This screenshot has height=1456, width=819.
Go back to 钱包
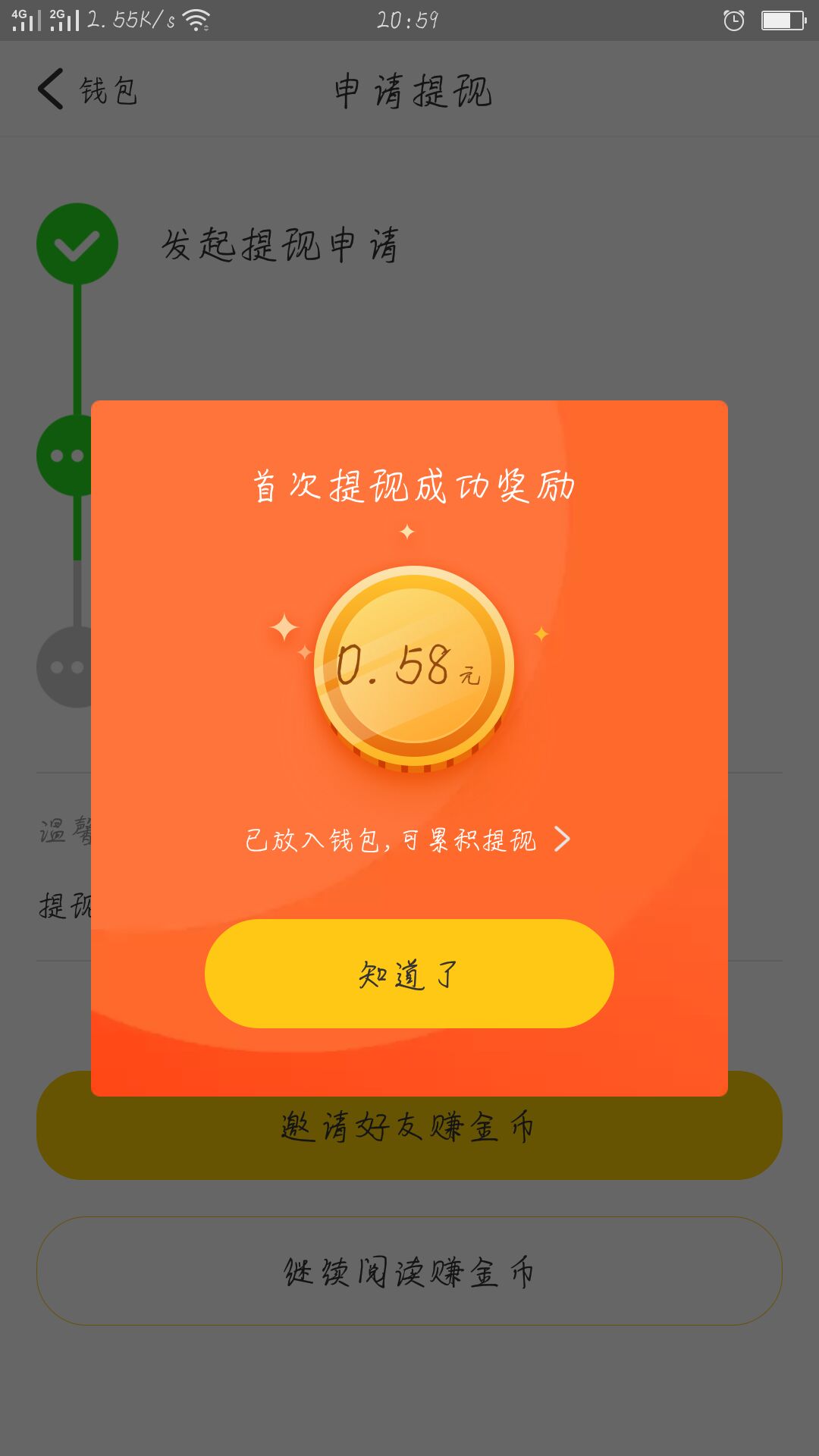(x=87, y=90)
